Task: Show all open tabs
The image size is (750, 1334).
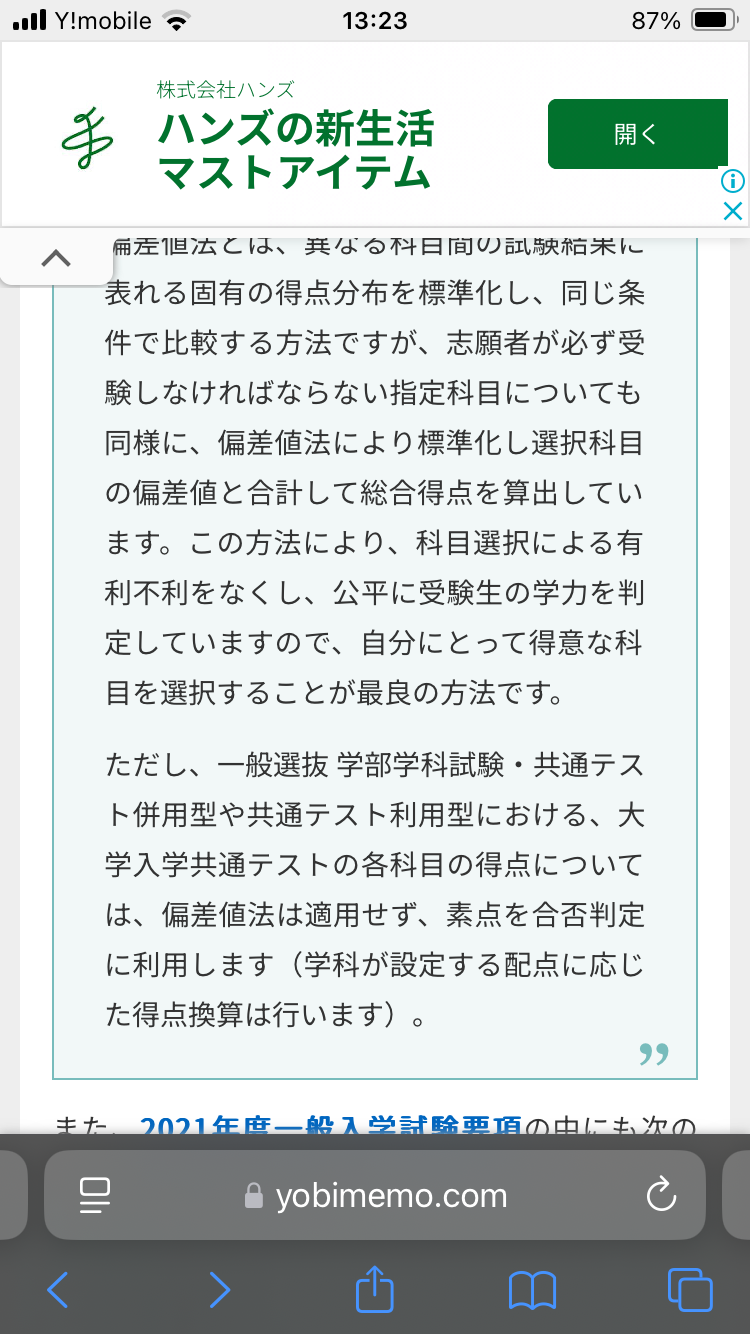Action: click(690, 1290)
